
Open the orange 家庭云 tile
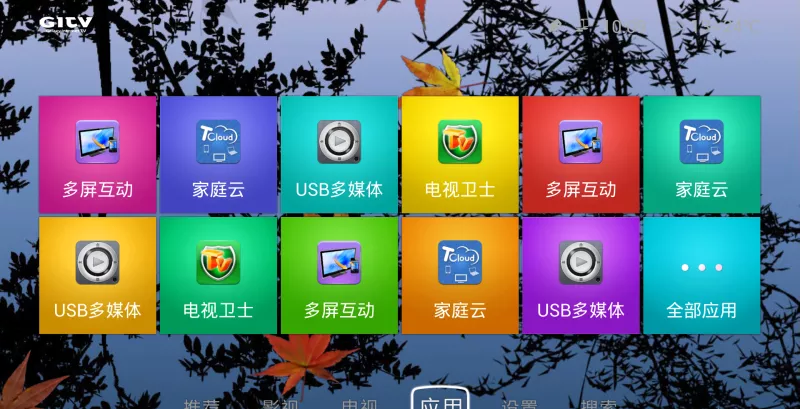[460, 275]
